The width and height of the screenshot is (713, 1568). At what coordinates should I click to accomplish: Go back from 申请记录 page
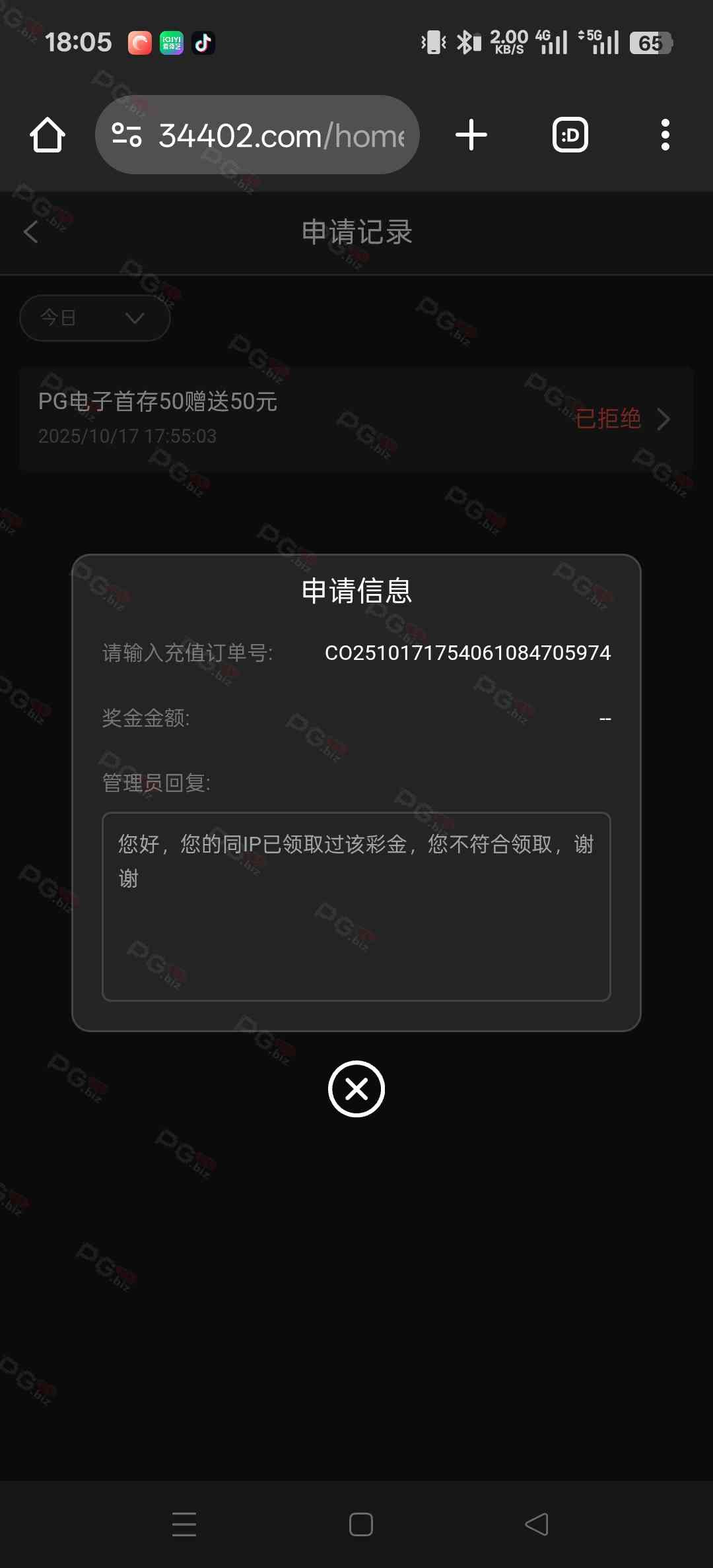[x=31, y=232]
